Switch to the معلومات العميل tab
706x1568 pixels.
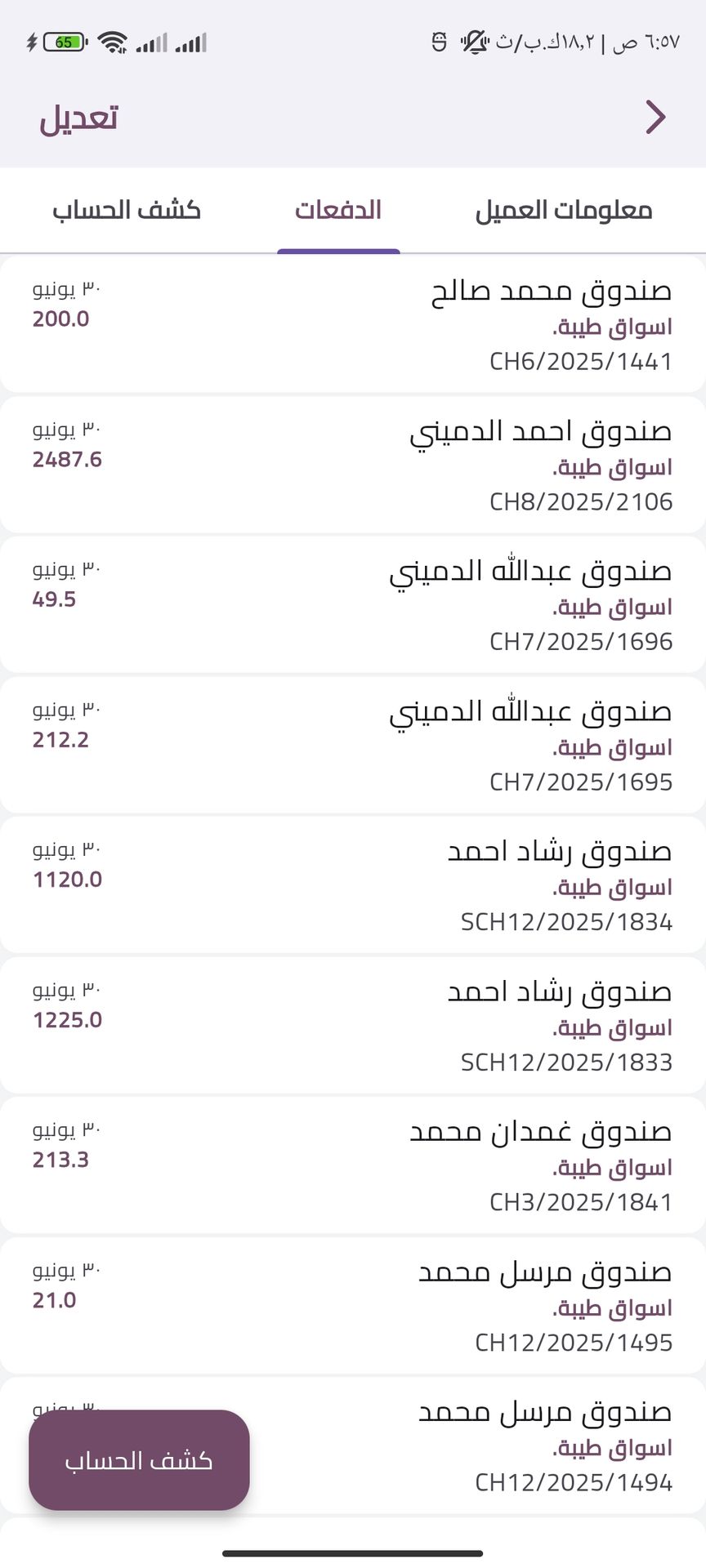[x=563, y=211]
